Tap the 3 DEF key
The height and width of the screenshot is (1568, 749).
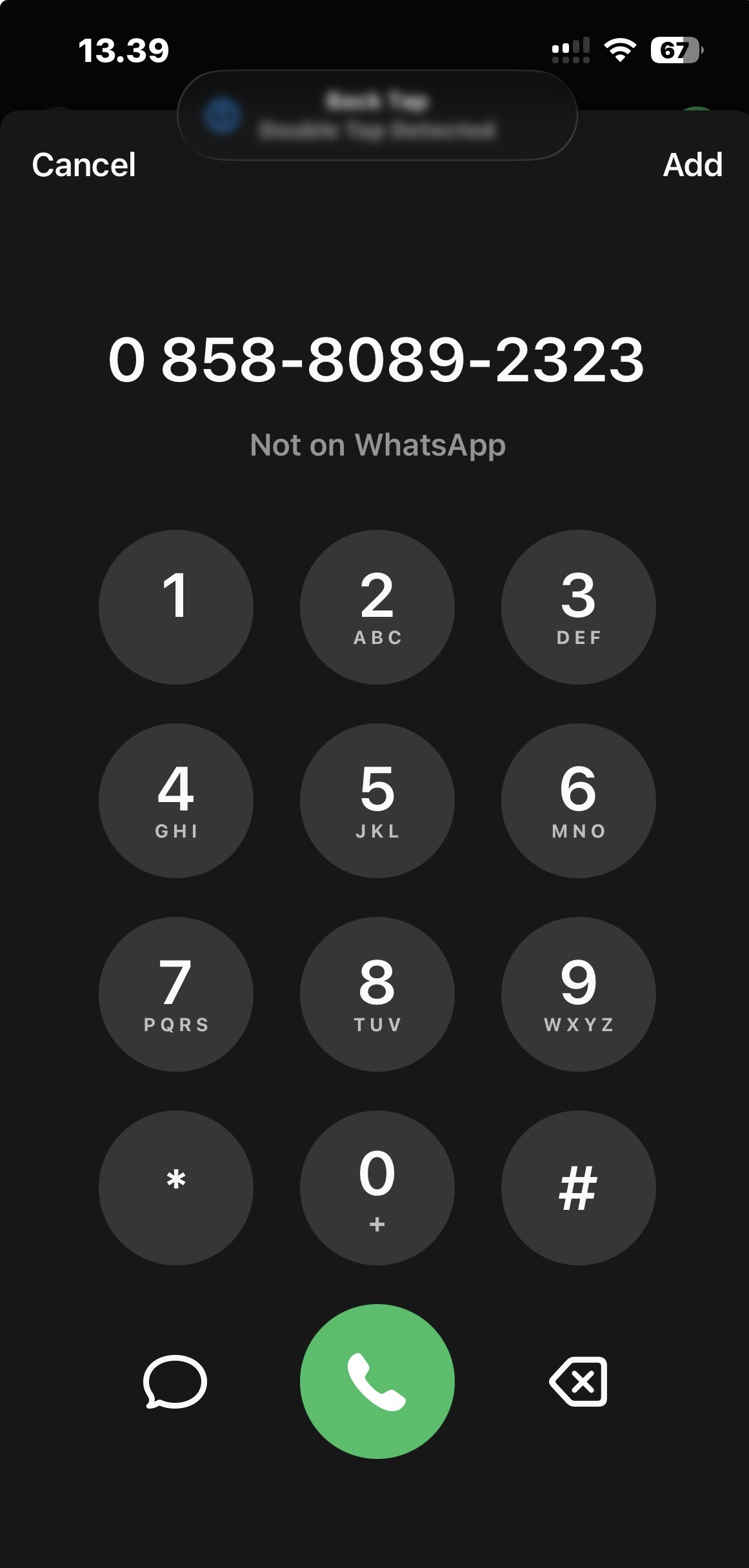[578, 607]
